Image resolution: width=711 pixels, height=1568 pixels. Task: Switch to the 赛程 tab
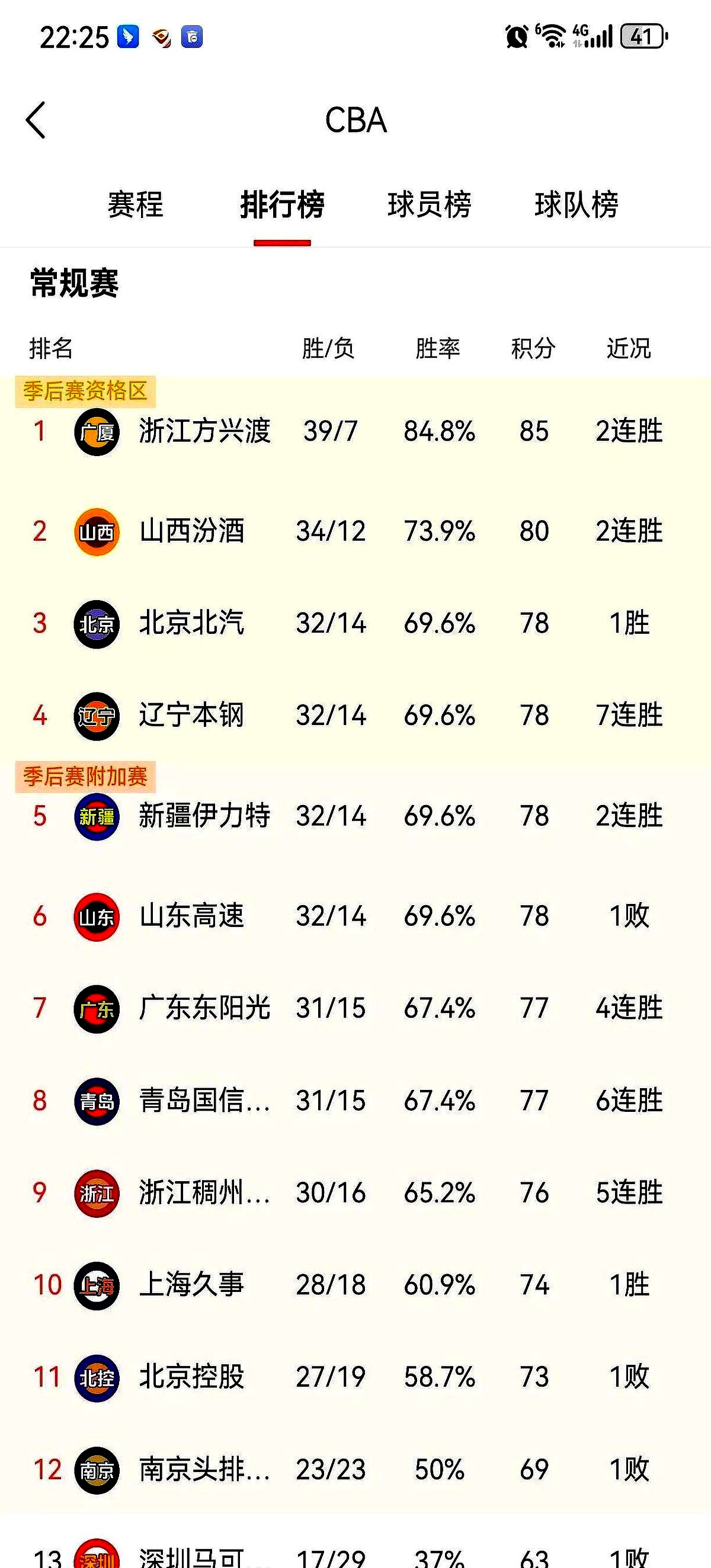tap(135, 204)
